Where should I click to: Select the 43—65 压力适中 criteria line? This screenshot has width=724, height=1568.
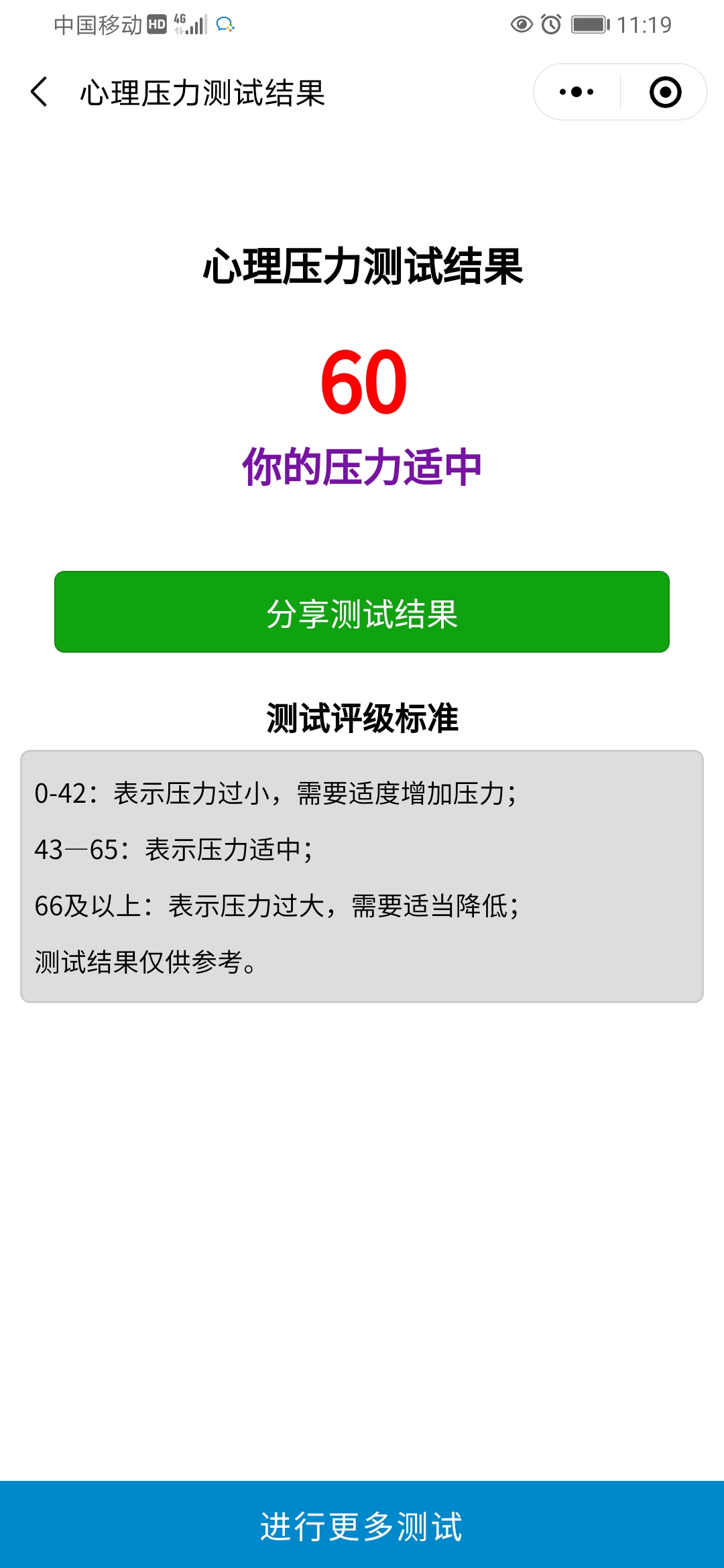[174, 848]
